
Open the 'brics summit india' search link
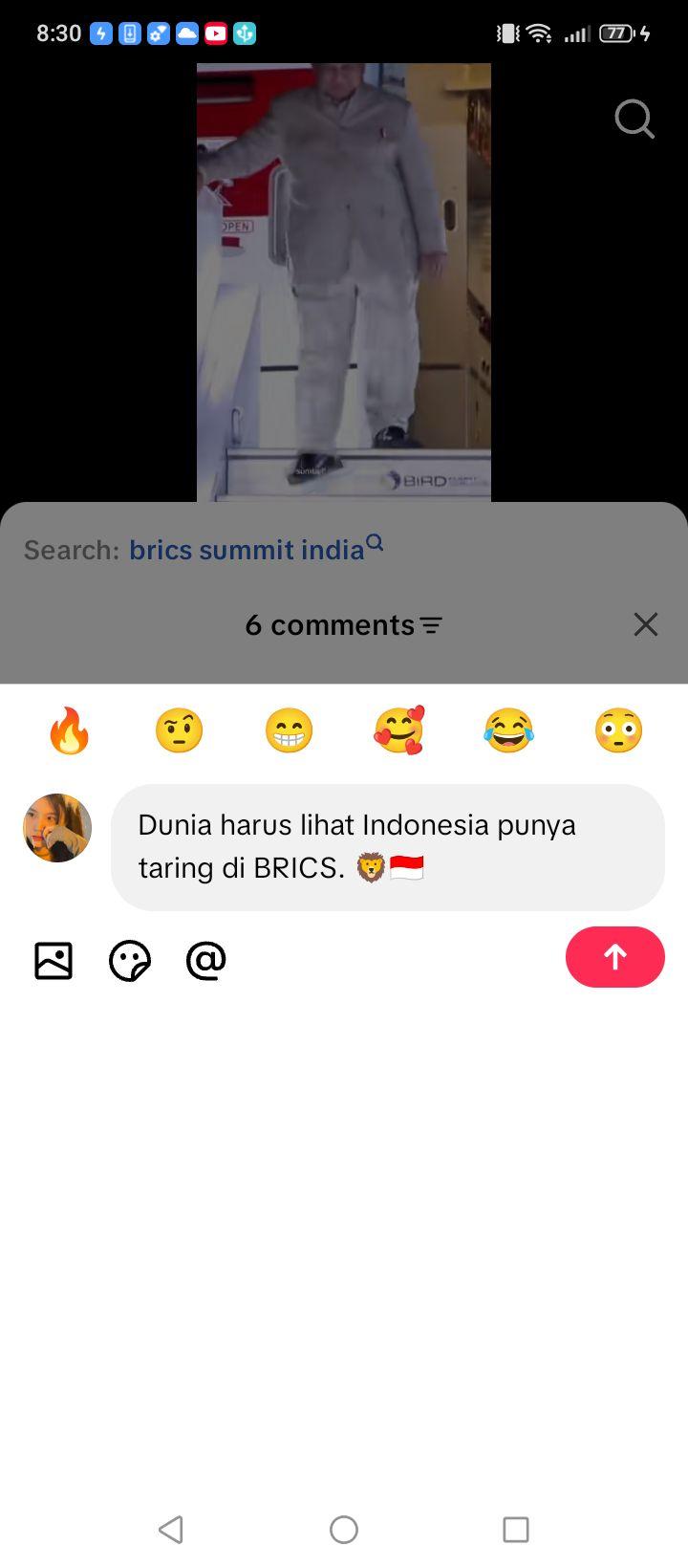256,549
